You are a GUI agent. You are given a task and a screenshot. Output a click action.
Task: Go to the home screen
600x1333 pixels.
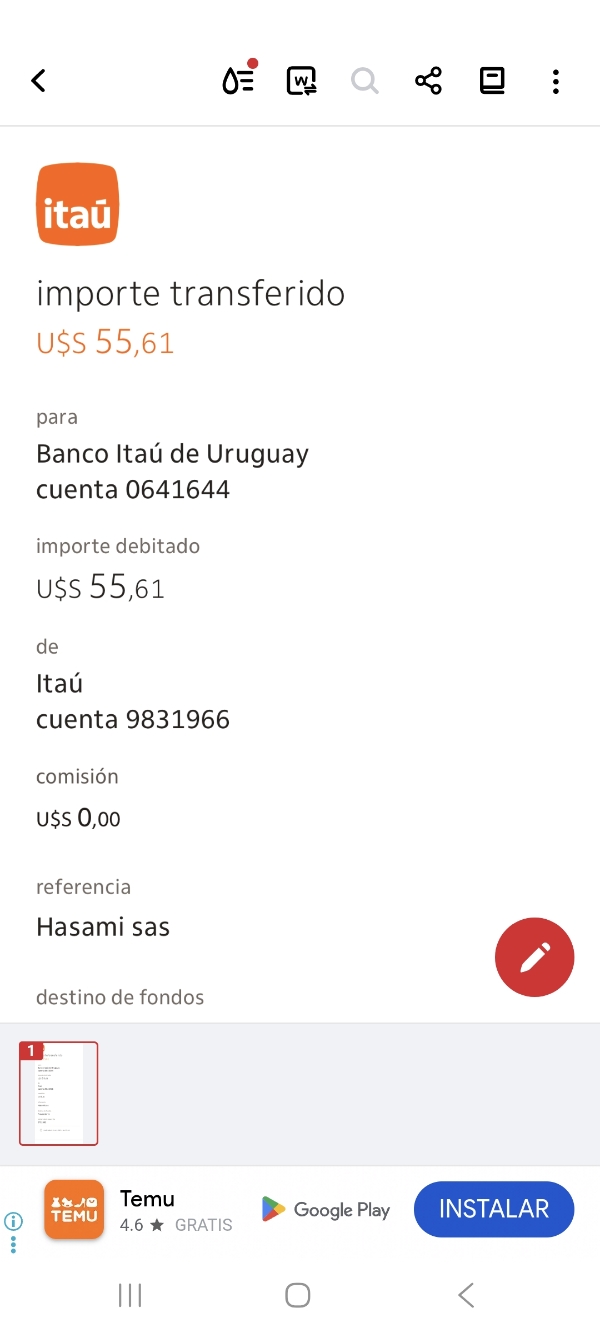coord(298,1295)
